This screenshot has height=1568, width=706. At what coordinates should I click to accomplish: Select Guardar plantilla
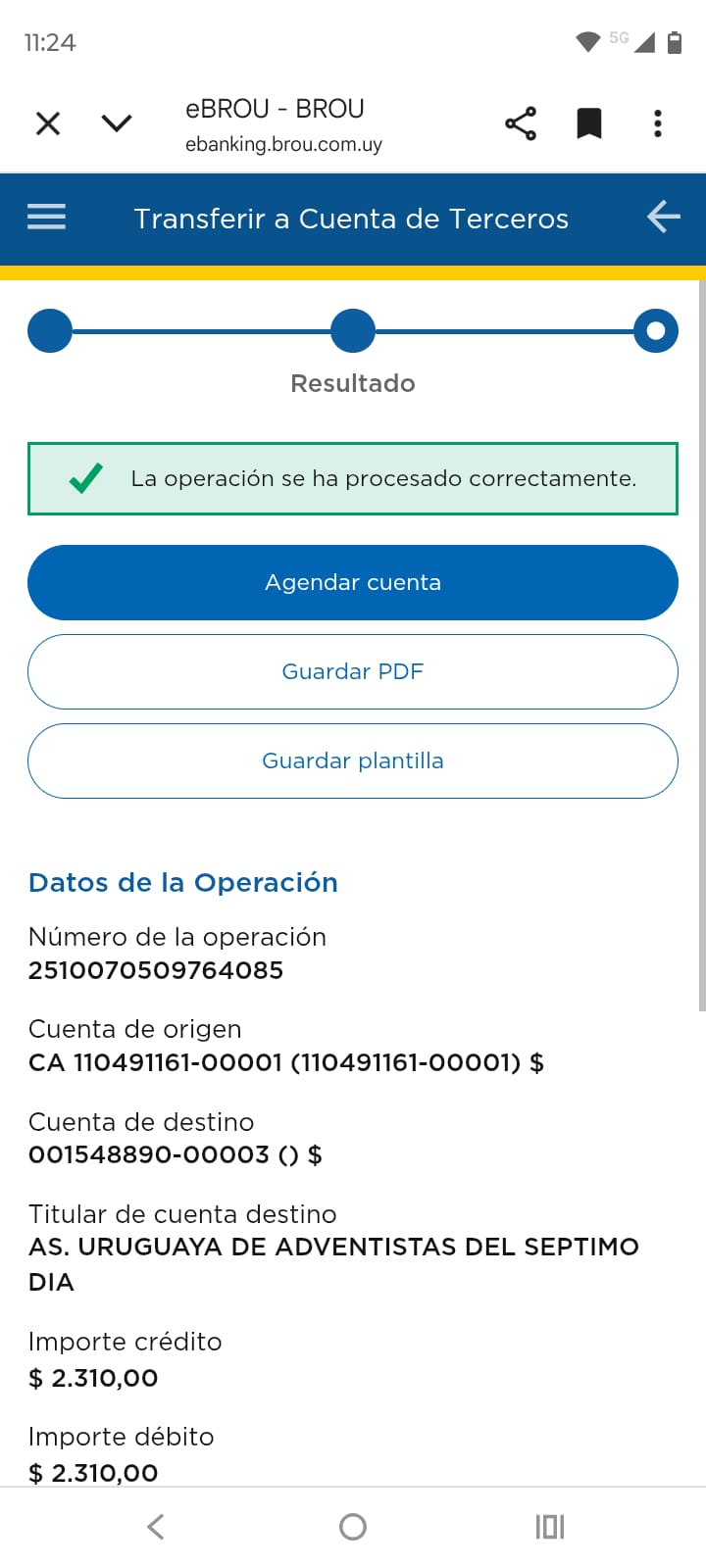(x=353, y=761)
